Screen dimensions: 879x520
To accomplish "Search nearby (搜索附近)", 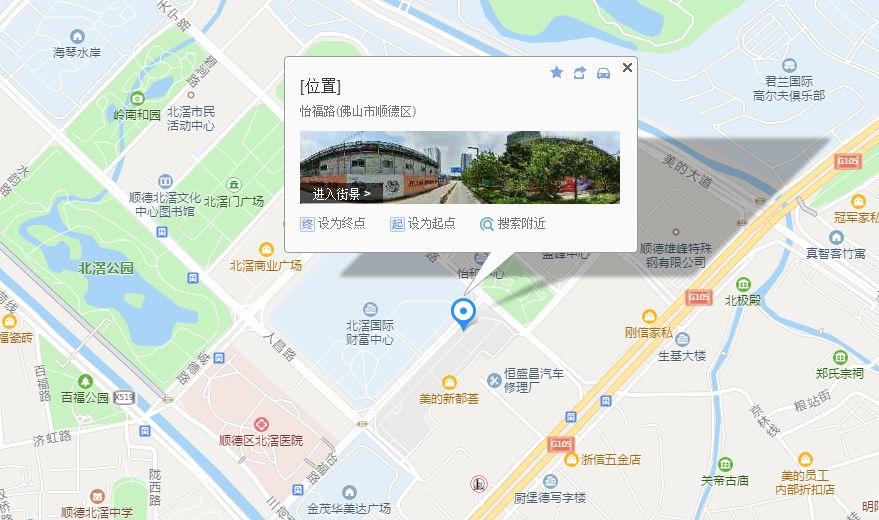I will [512, 224].
